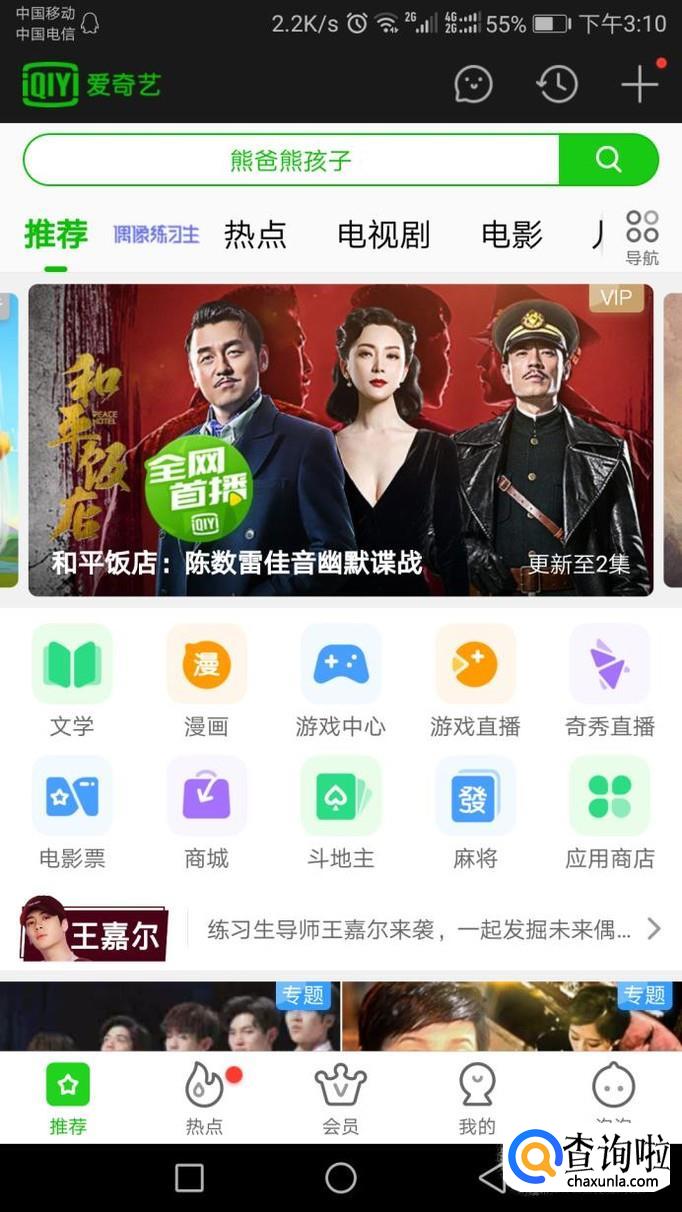
Task: Open 游戏中心
Action: (340, 680)
